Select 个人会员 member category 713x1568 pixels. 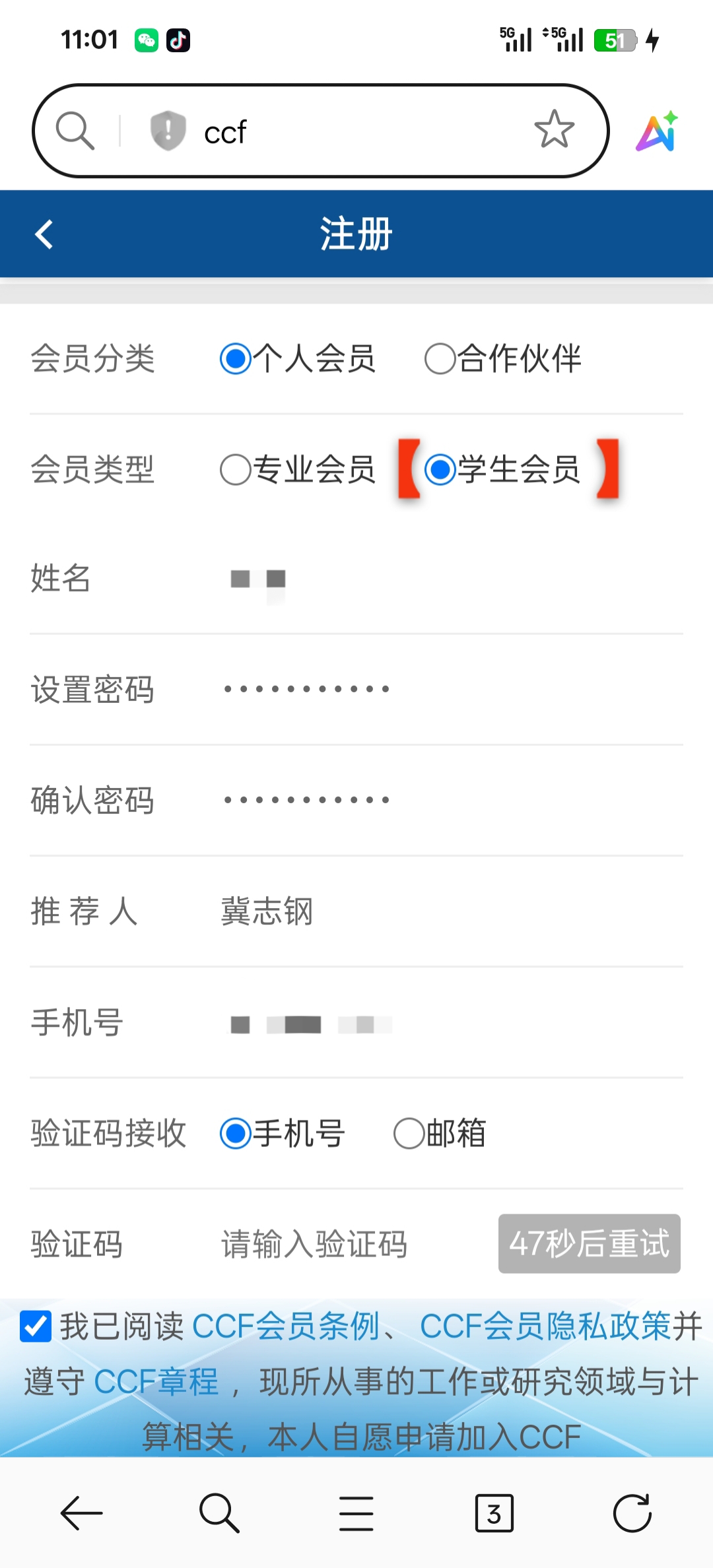pyautogui.click(x=236, y=359)
